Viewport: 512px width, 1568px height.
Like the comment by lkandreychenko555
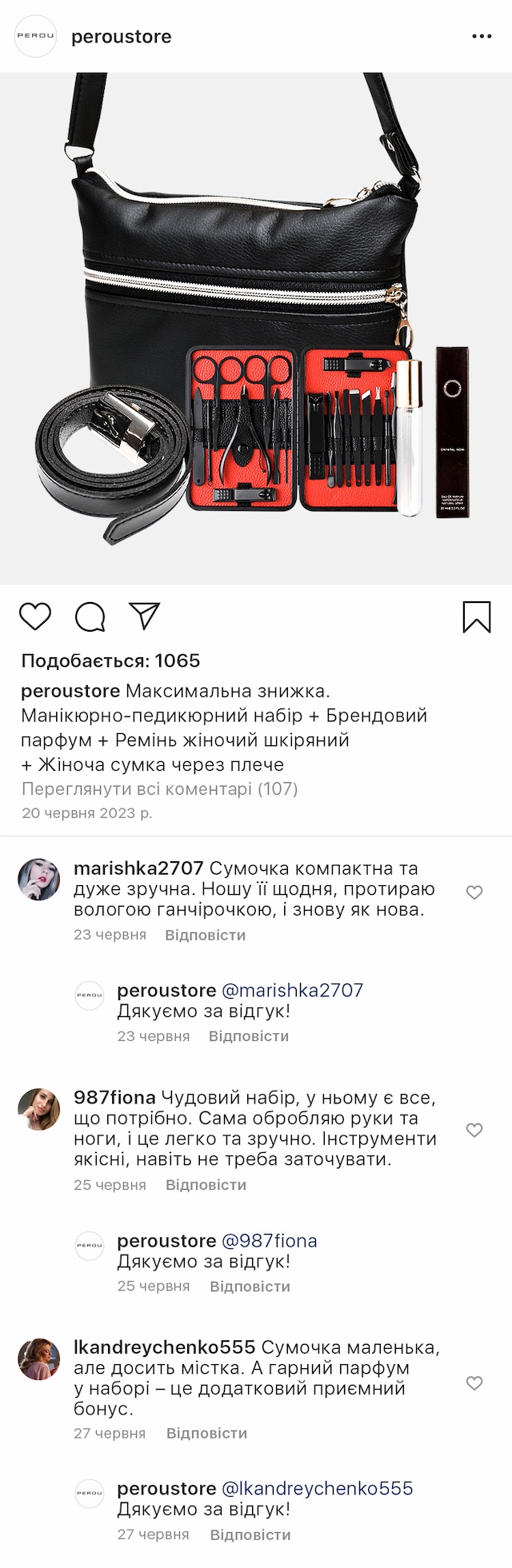point(474,1383)
